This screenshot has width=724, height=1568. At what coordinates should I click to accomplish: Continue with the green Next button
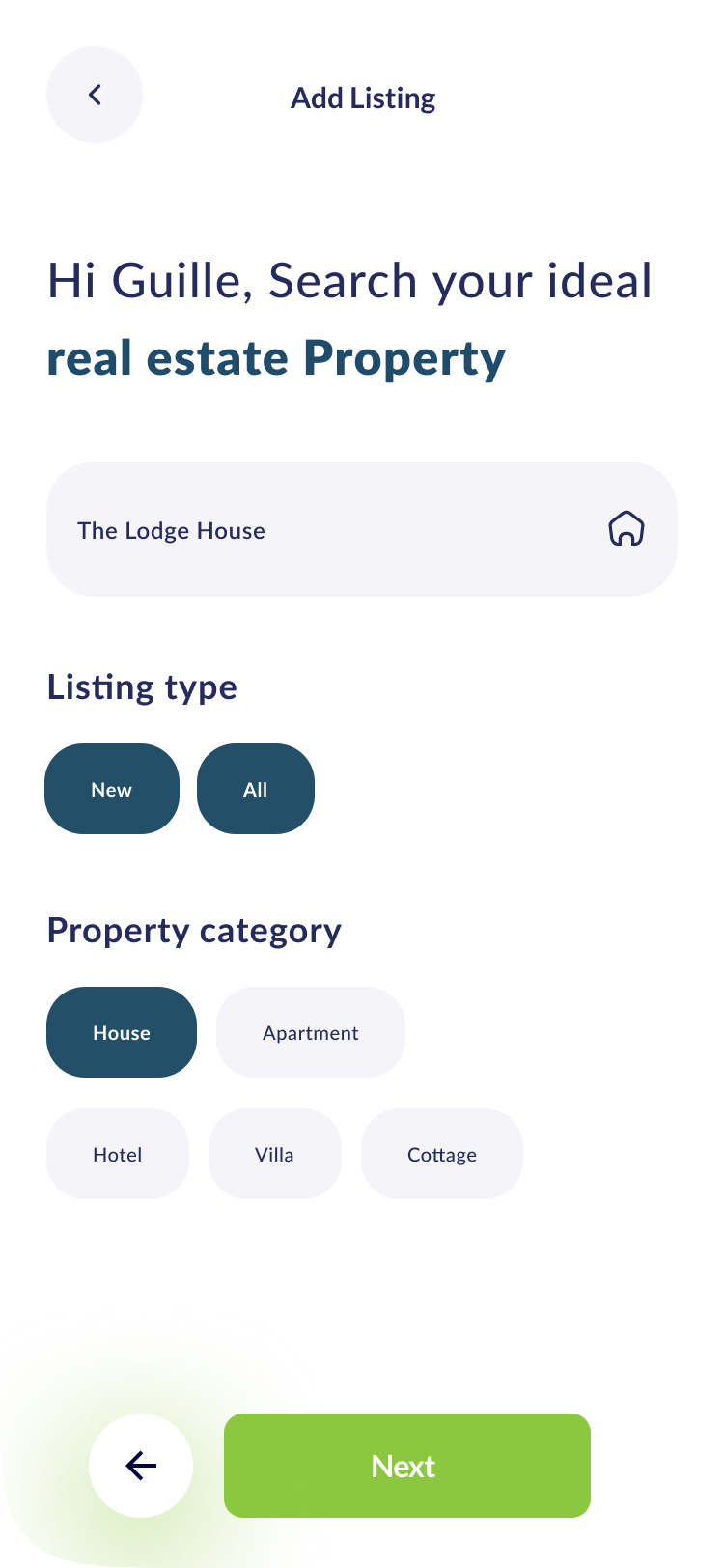coord(407,1466)
